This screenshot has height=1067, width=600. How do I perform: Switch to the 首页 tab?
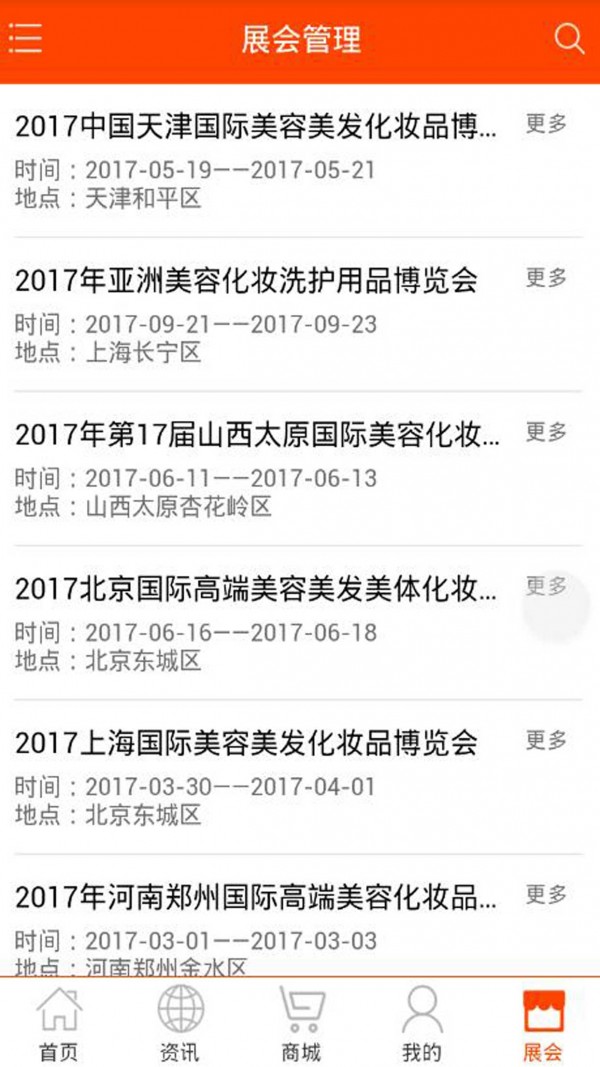pos(59,1023)
